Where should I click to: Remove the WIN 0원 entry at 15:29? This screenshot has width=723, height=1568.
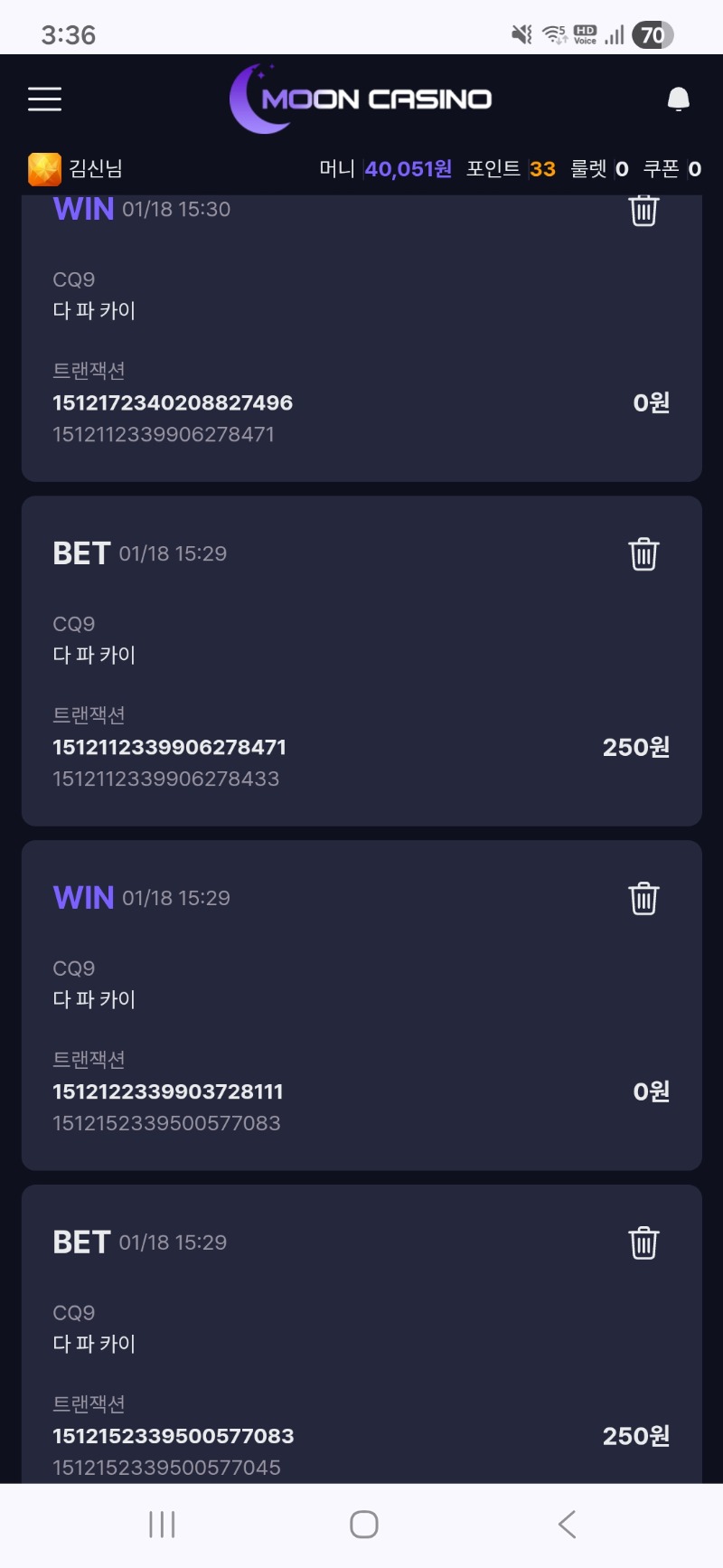[643, 899]
